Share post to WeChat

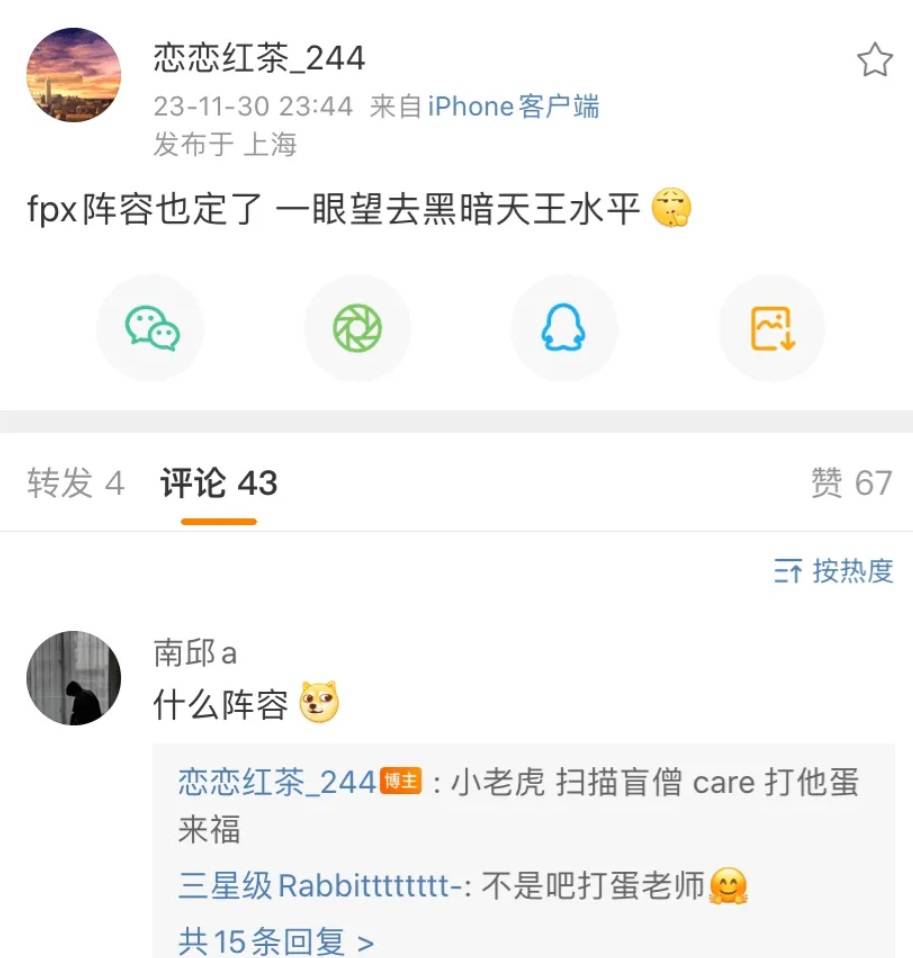pos(151,328)
